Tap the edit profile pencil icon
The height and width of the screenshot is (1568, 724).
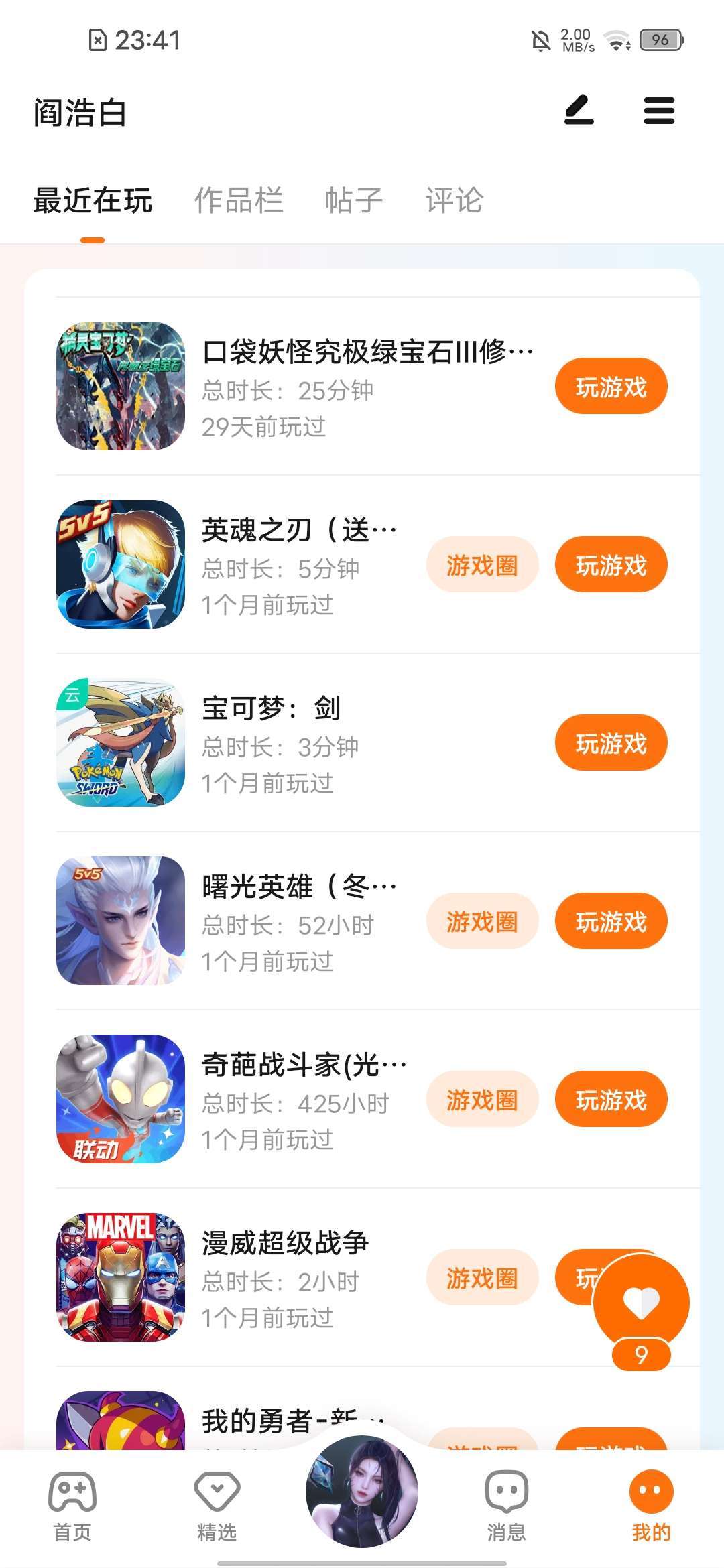579,111
